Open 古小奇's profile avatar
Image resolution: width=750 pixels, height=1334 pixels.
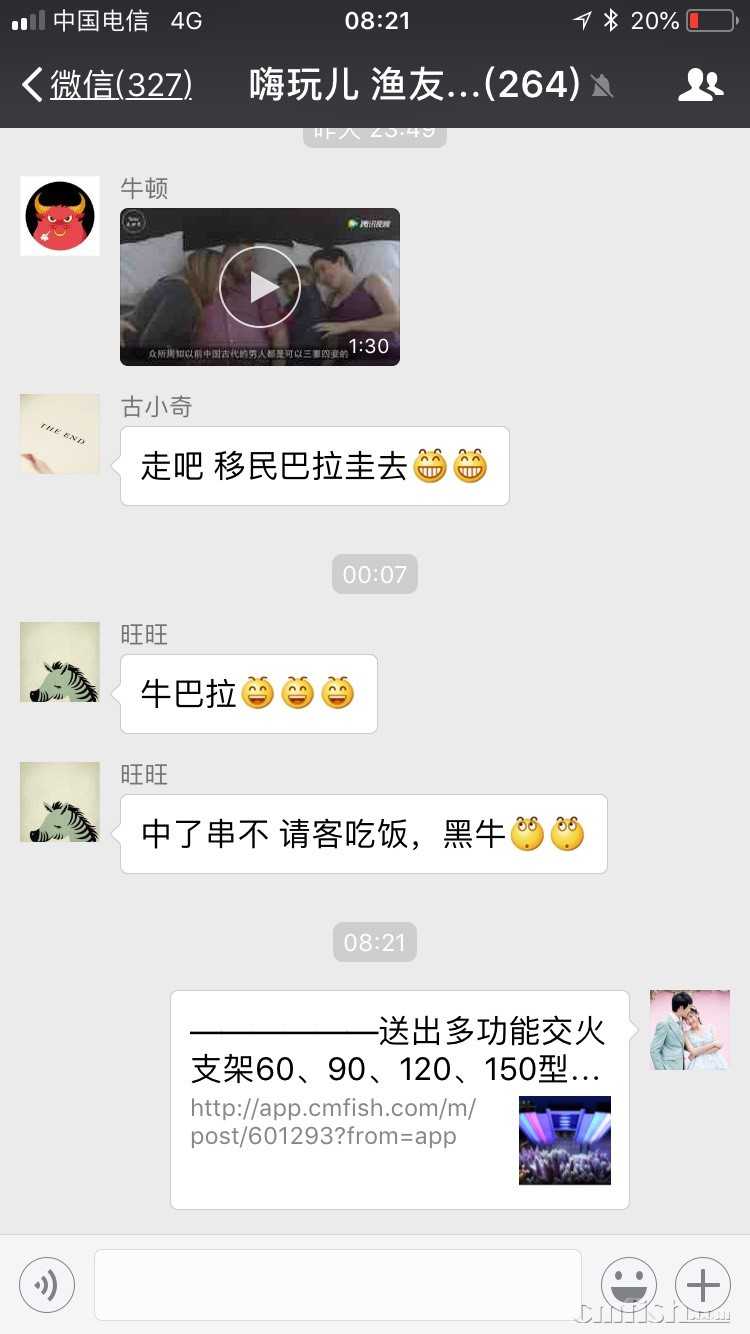[x=60, y=434]
